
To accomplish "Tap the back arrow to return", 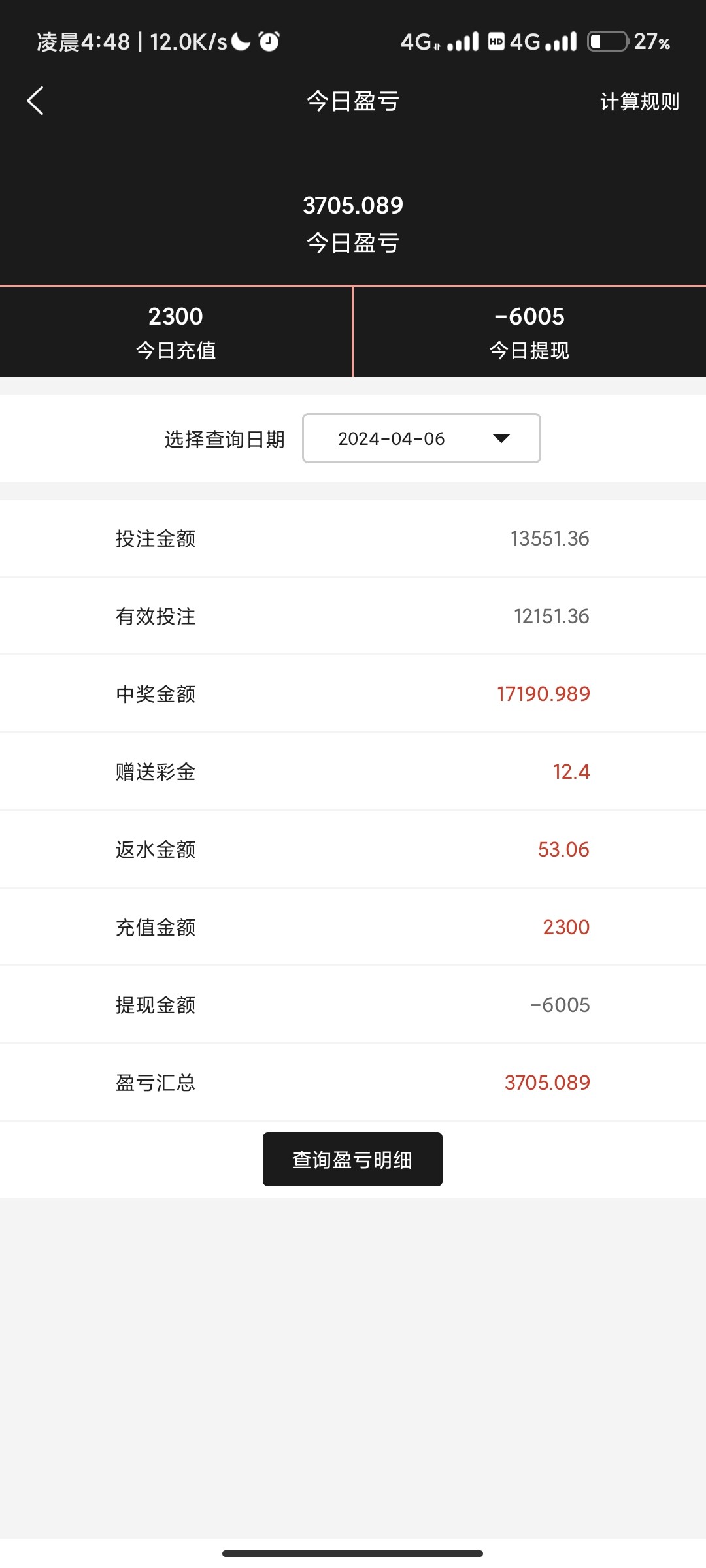I will click(35, 101).
